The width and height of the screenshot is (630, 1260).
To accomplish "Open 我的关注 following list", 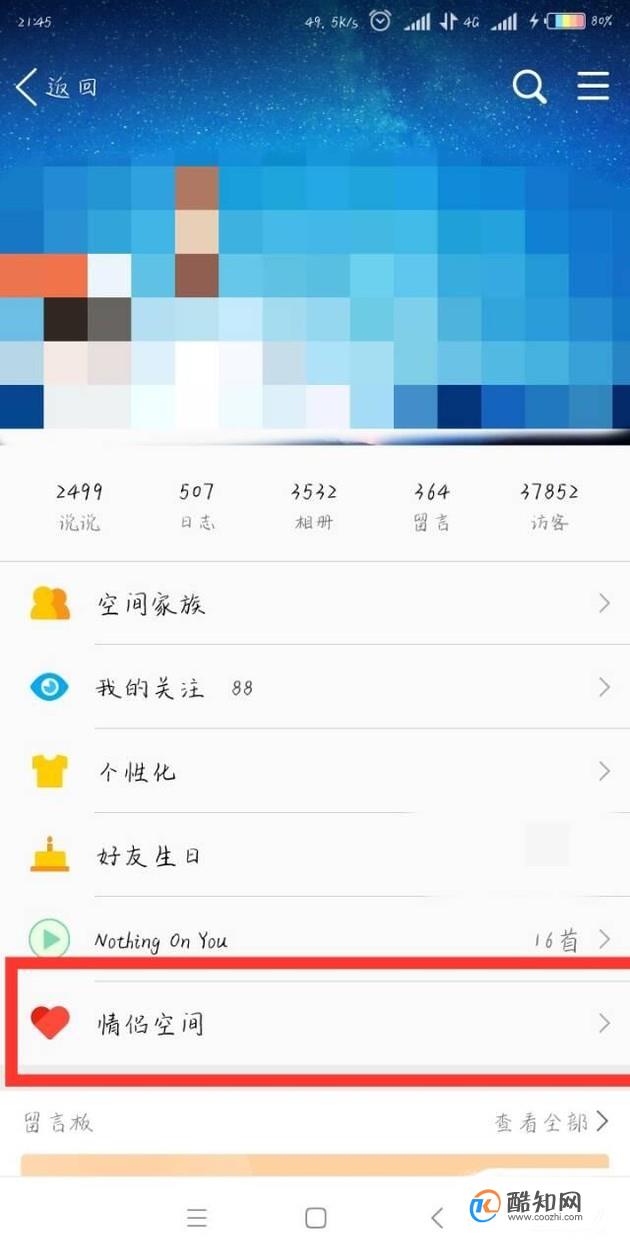I will coord(315,687).
